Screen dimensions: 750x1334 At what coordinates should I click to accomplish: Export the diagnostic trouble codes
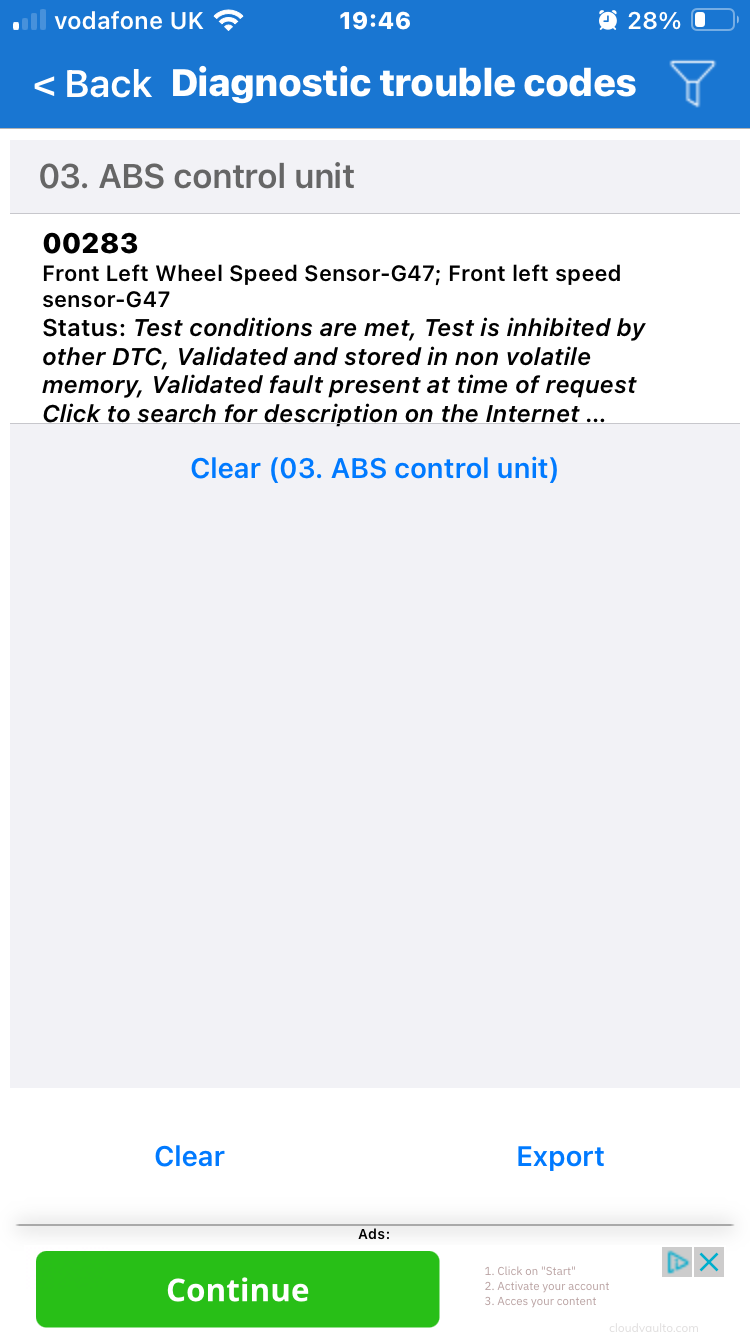click(560, 1156)
